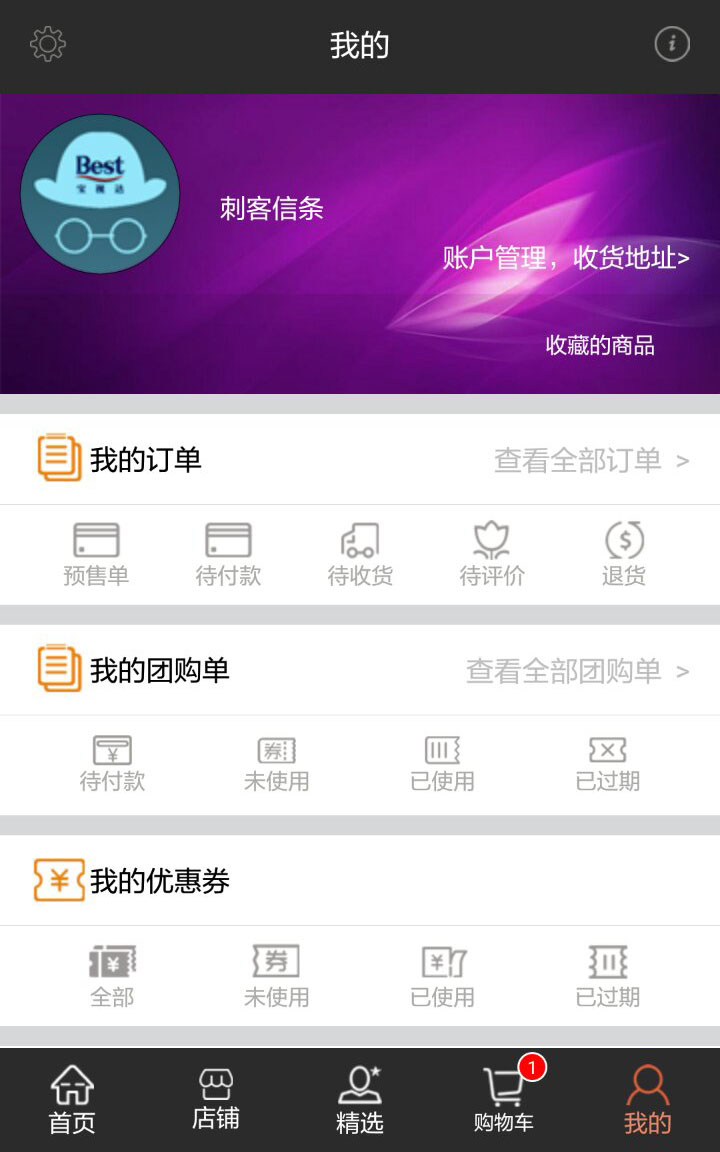Open the info icon
720x1152 pixels.
(672, 44)
